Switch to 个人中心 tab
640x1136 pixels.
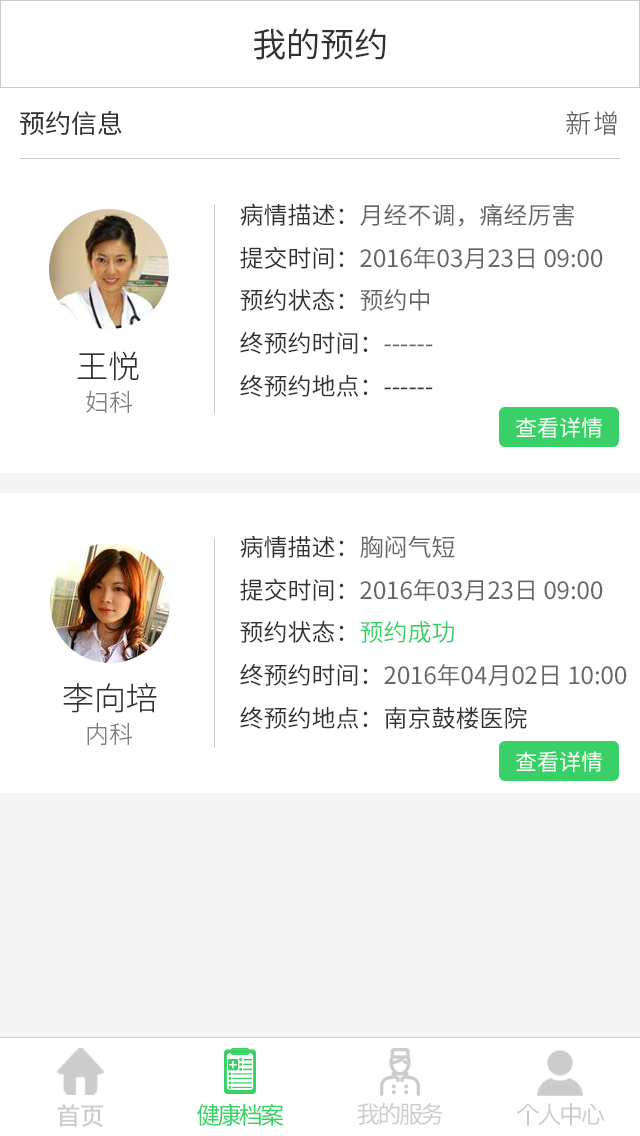point(560,1087)
